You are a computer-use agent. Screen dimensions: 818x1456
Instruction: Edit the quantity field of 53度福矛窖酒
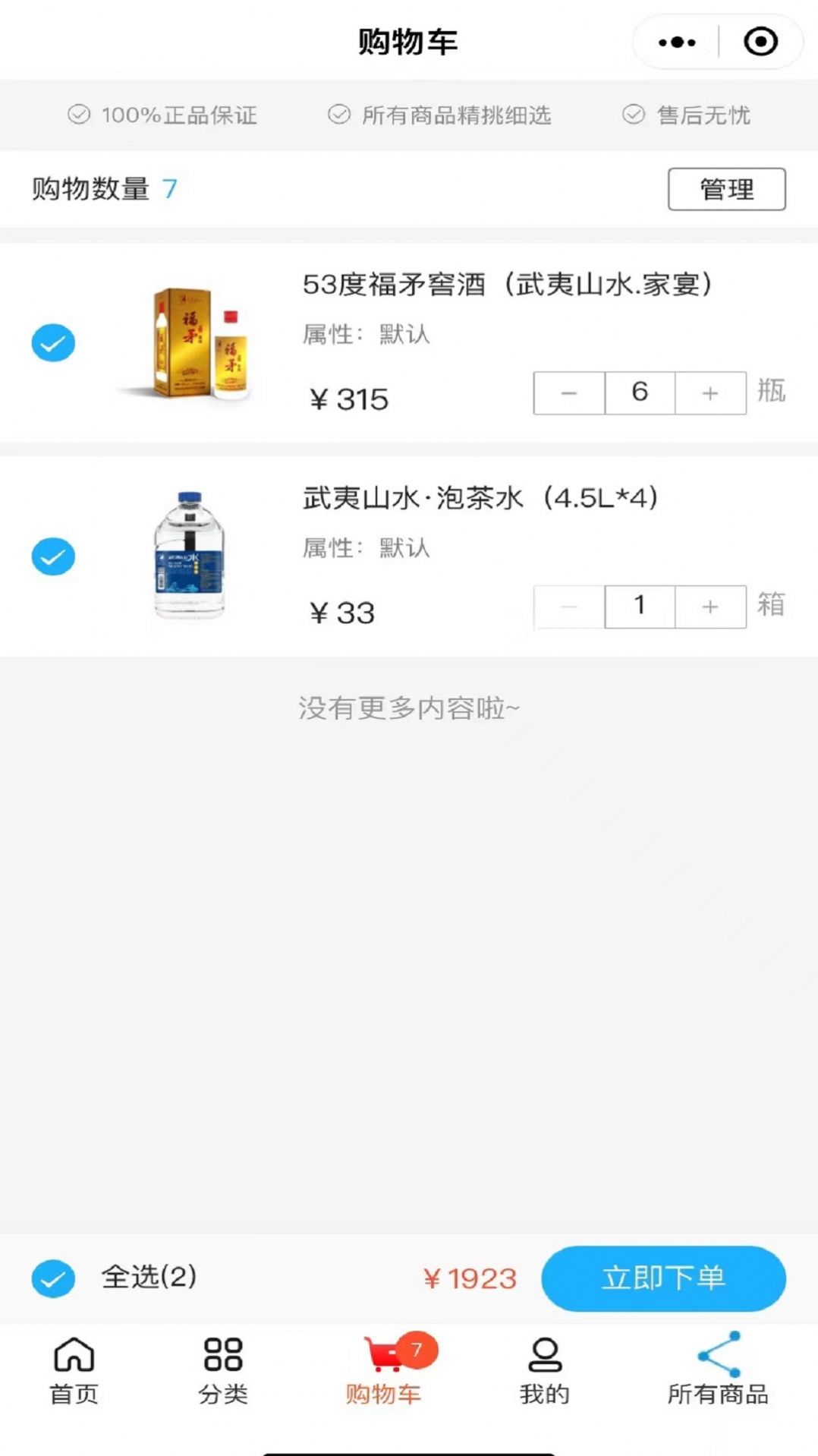tap(640, 393)
